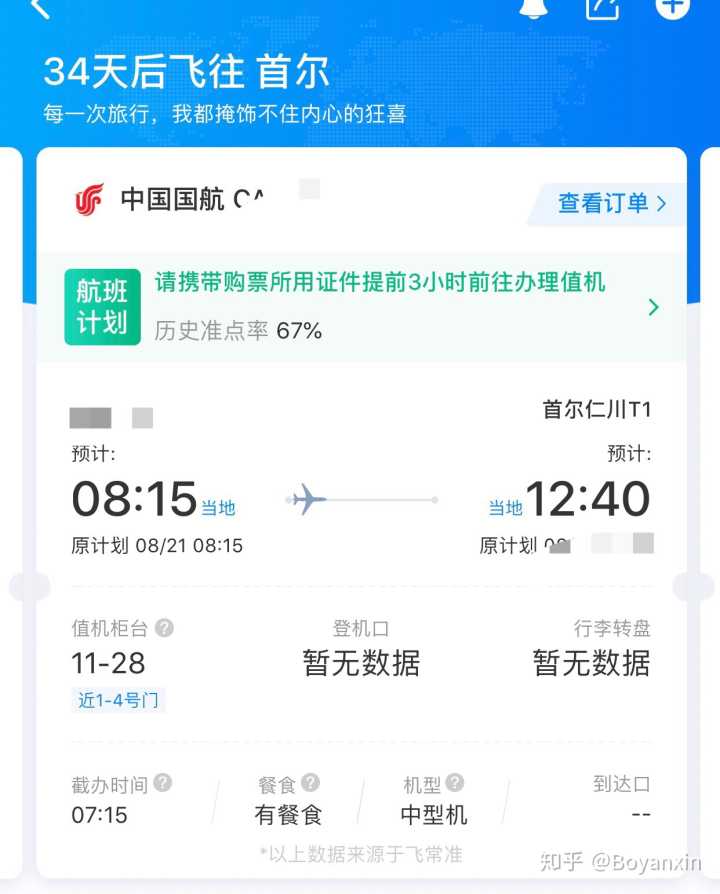Show help for 值机柜台
Image resolution: width=720 pixels, height=894 pixels.
coord(164,628)
